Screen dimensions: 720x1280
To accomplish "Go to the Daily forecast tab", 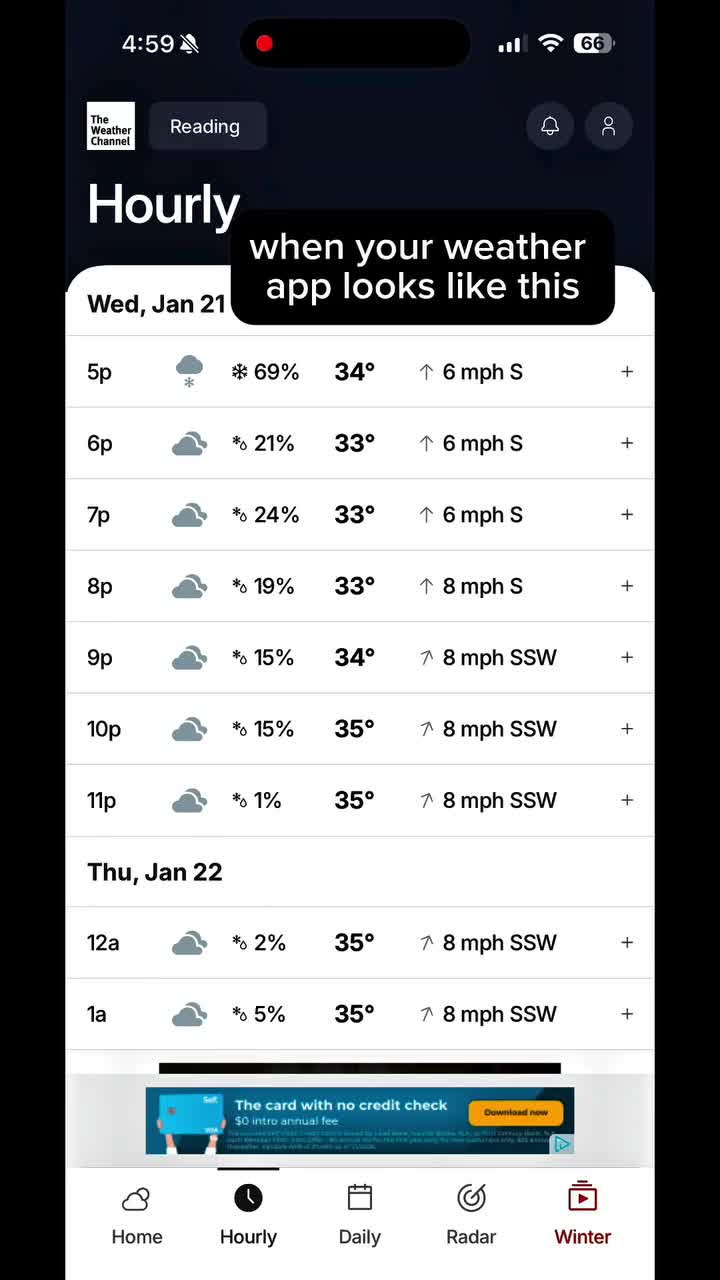I will click(x=360, y=1215).
